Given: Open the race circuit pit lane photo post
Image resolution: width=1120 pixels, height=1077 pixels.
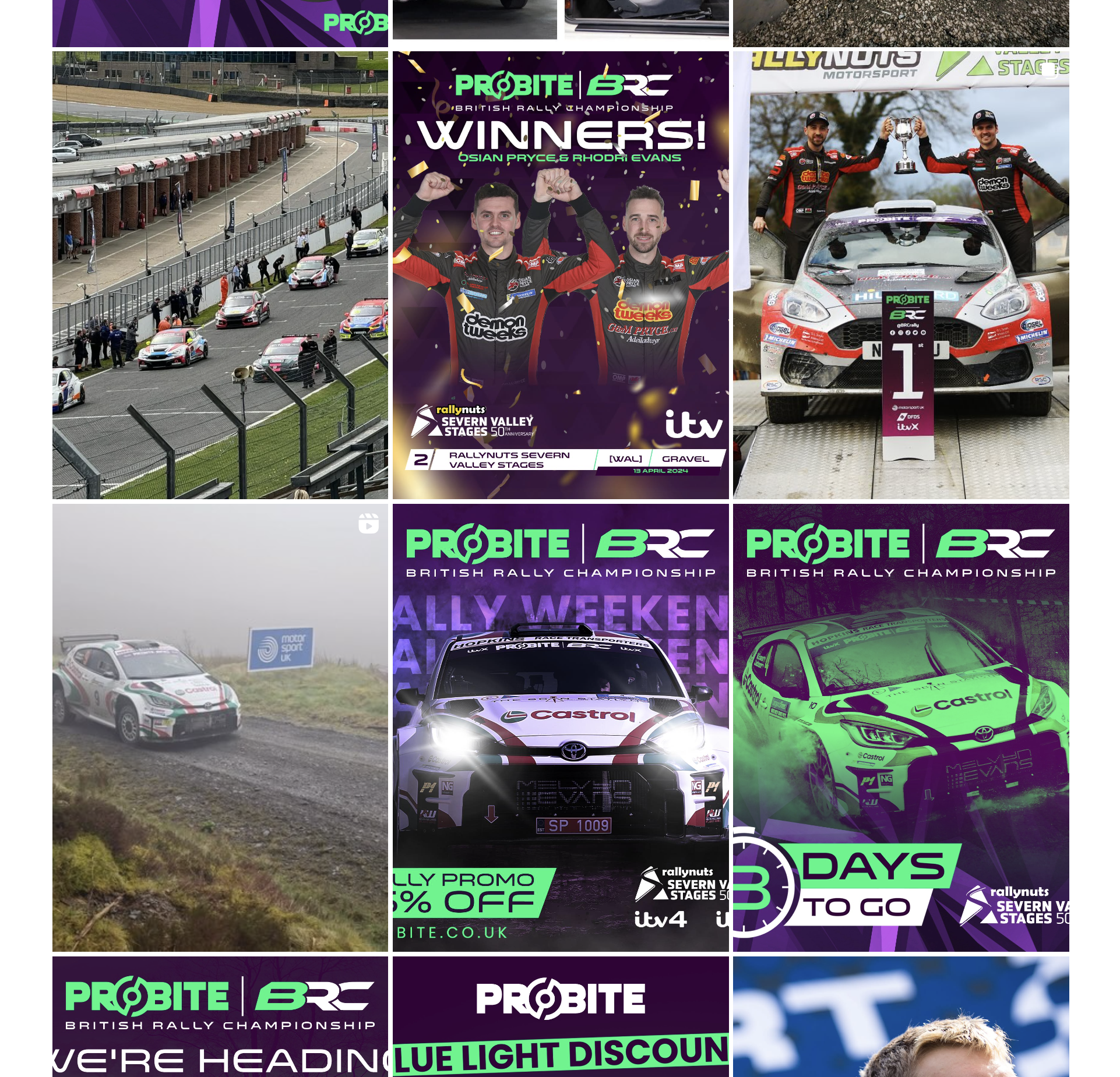Looking at the screenshot, I should coord(220,275).
